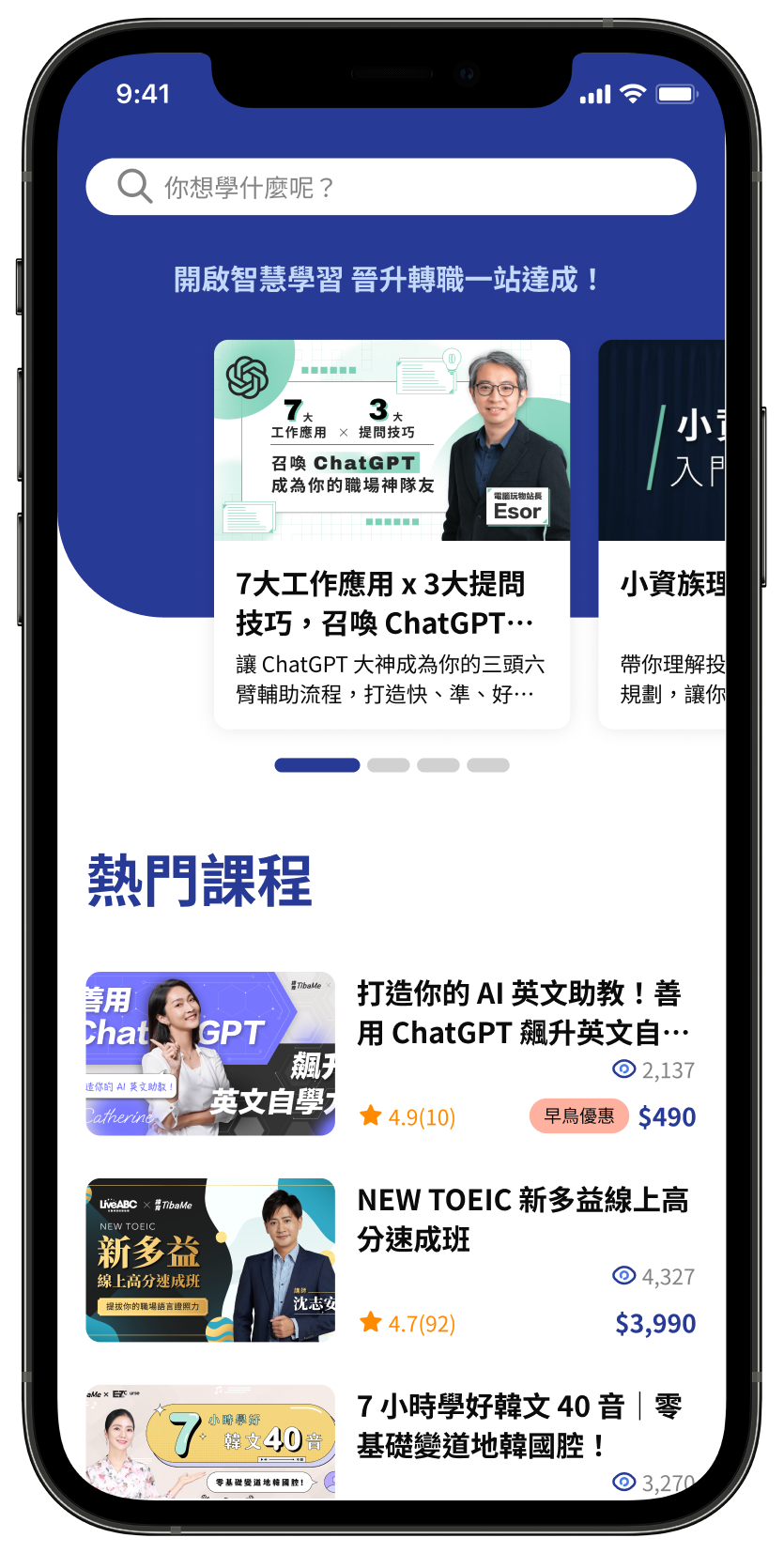This screenshot has width=784, height=1553.
Task: Jump to the last carousel page dot
Action: pyautogui.click(x=488, y=765)
